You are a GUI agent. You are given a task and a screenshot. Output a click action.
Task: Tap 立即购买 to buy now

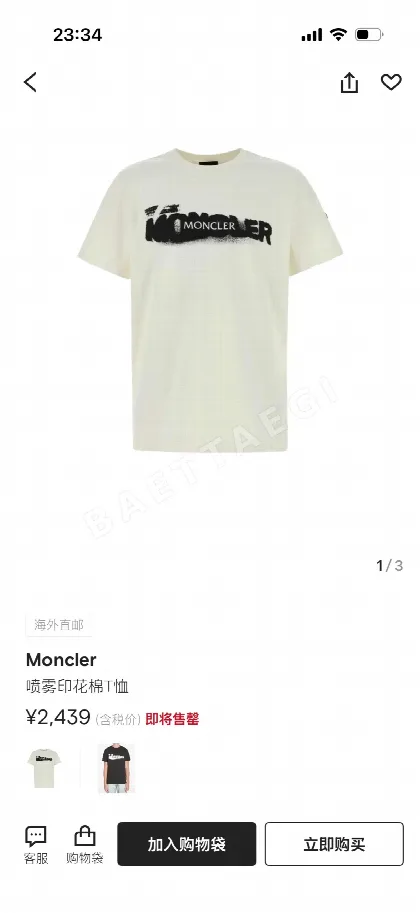click(x=334, y=844)
